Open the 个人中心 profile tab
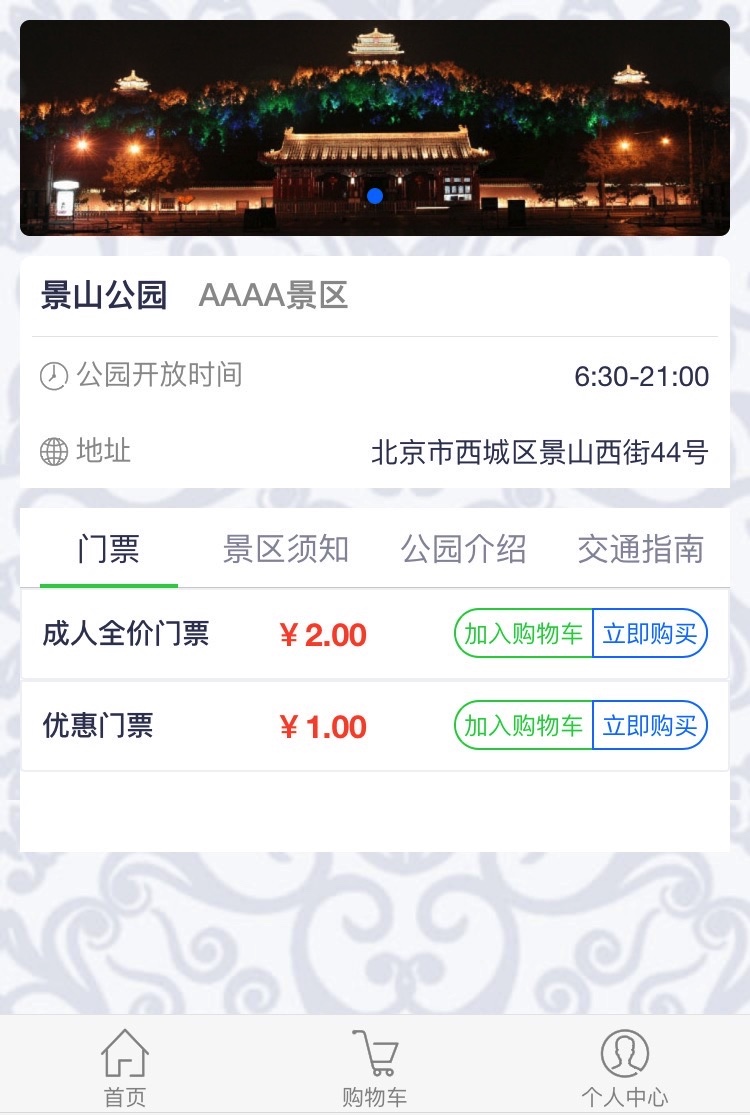 pos(625,1067)
